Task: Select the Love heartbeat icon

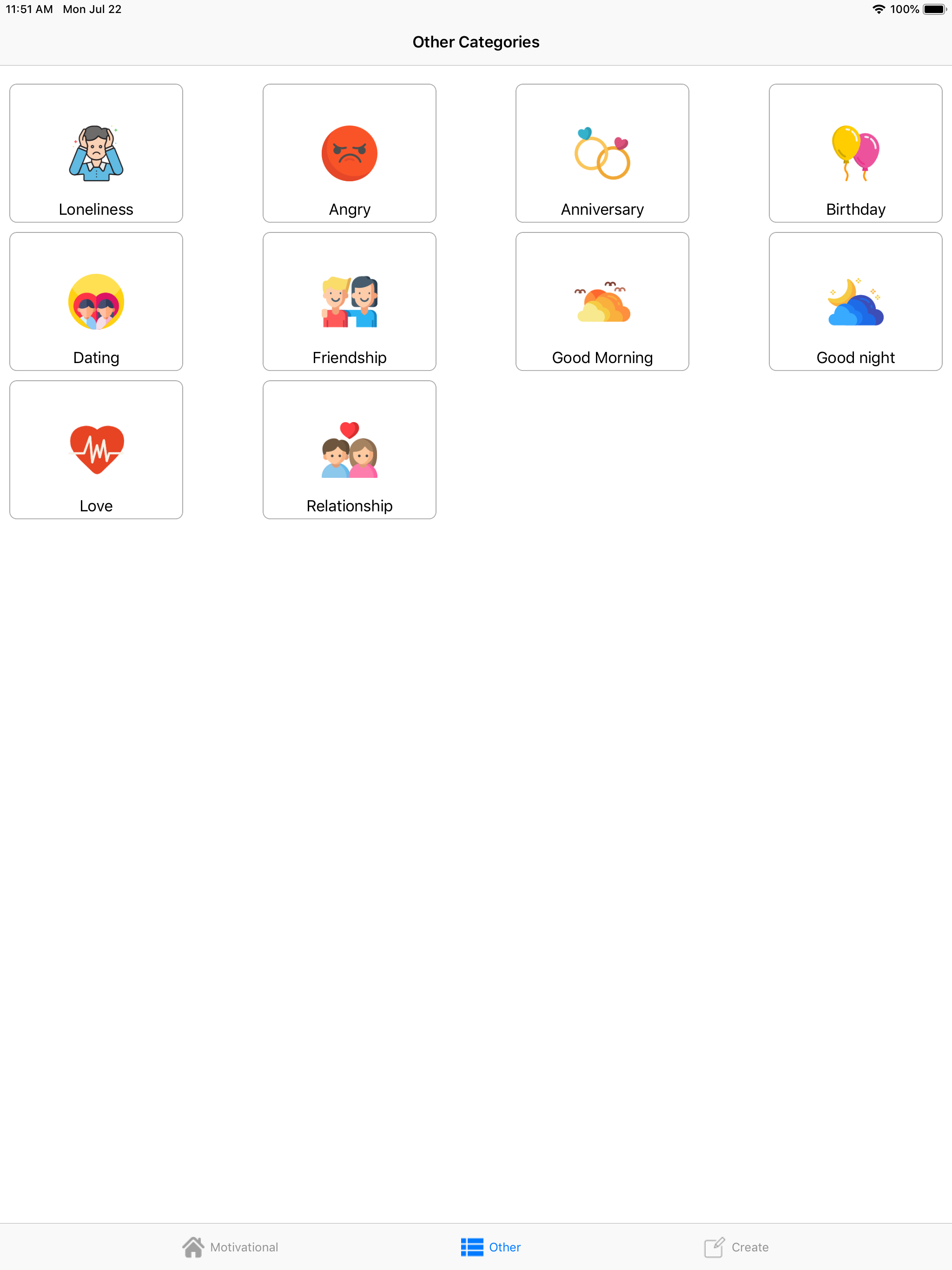Action: pos(96,450)
